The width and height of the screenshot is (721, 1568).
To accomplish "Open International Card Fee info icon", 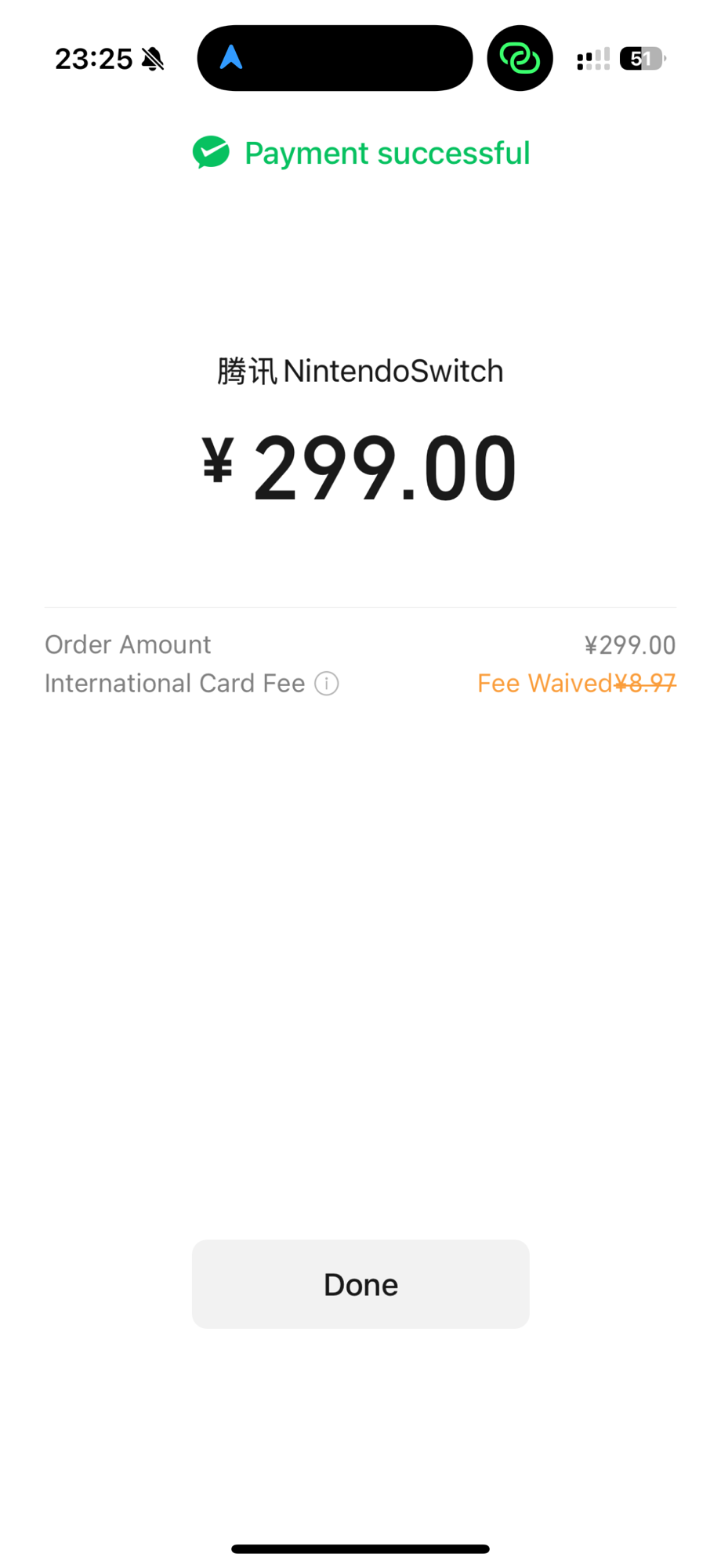I will click(x=327, y=684).
